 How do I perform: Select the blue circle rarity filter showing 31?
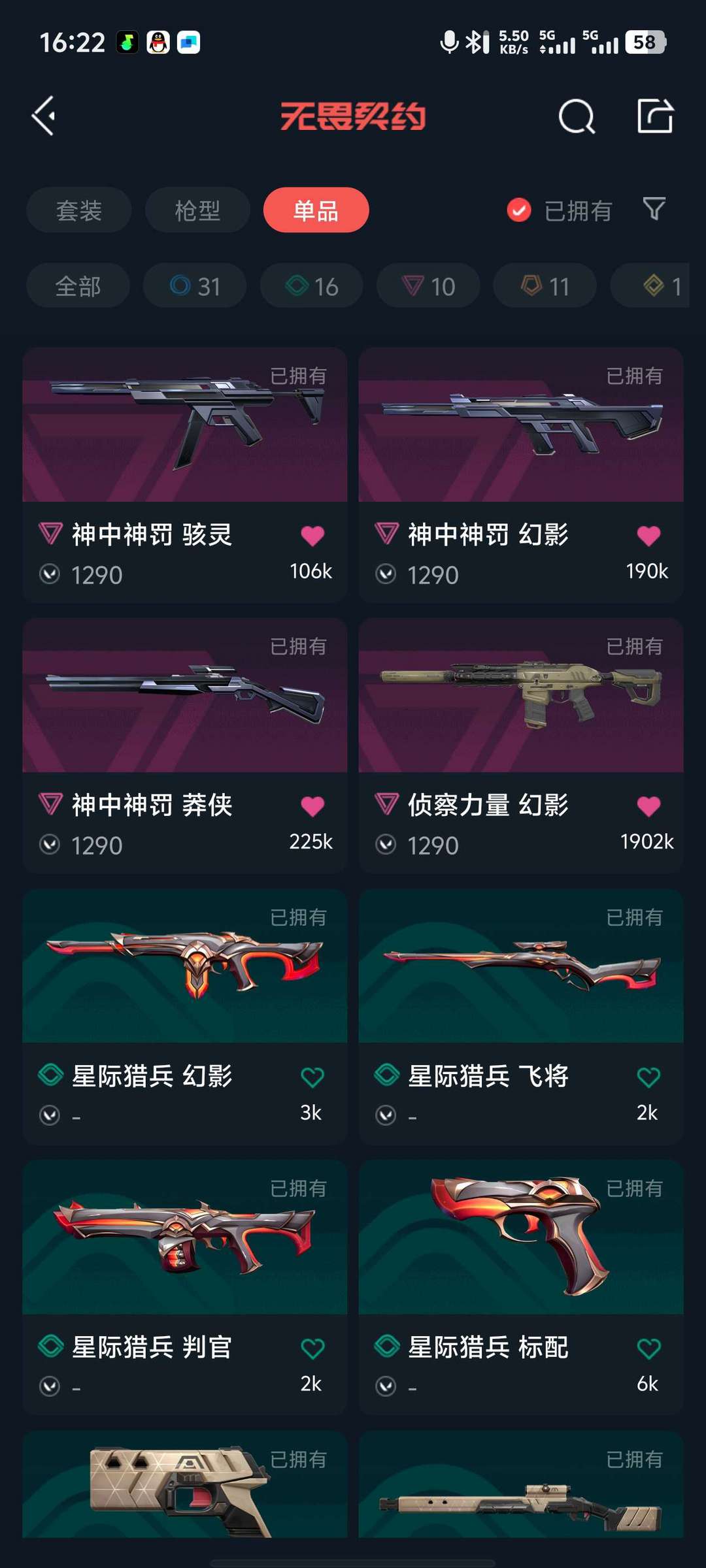pyautogui.click(x=194, y=286)
